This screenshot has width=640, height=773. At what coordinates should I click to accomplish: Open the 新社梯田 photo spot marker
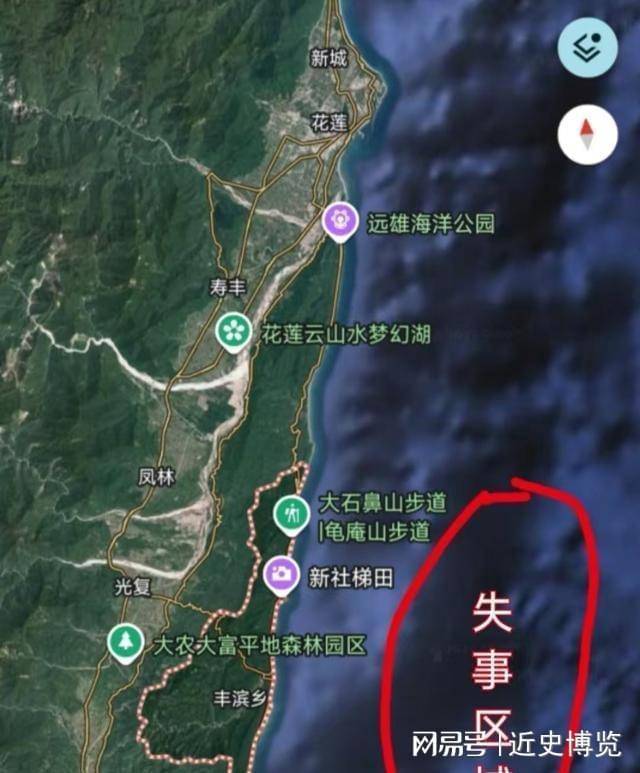coord(282,574)
